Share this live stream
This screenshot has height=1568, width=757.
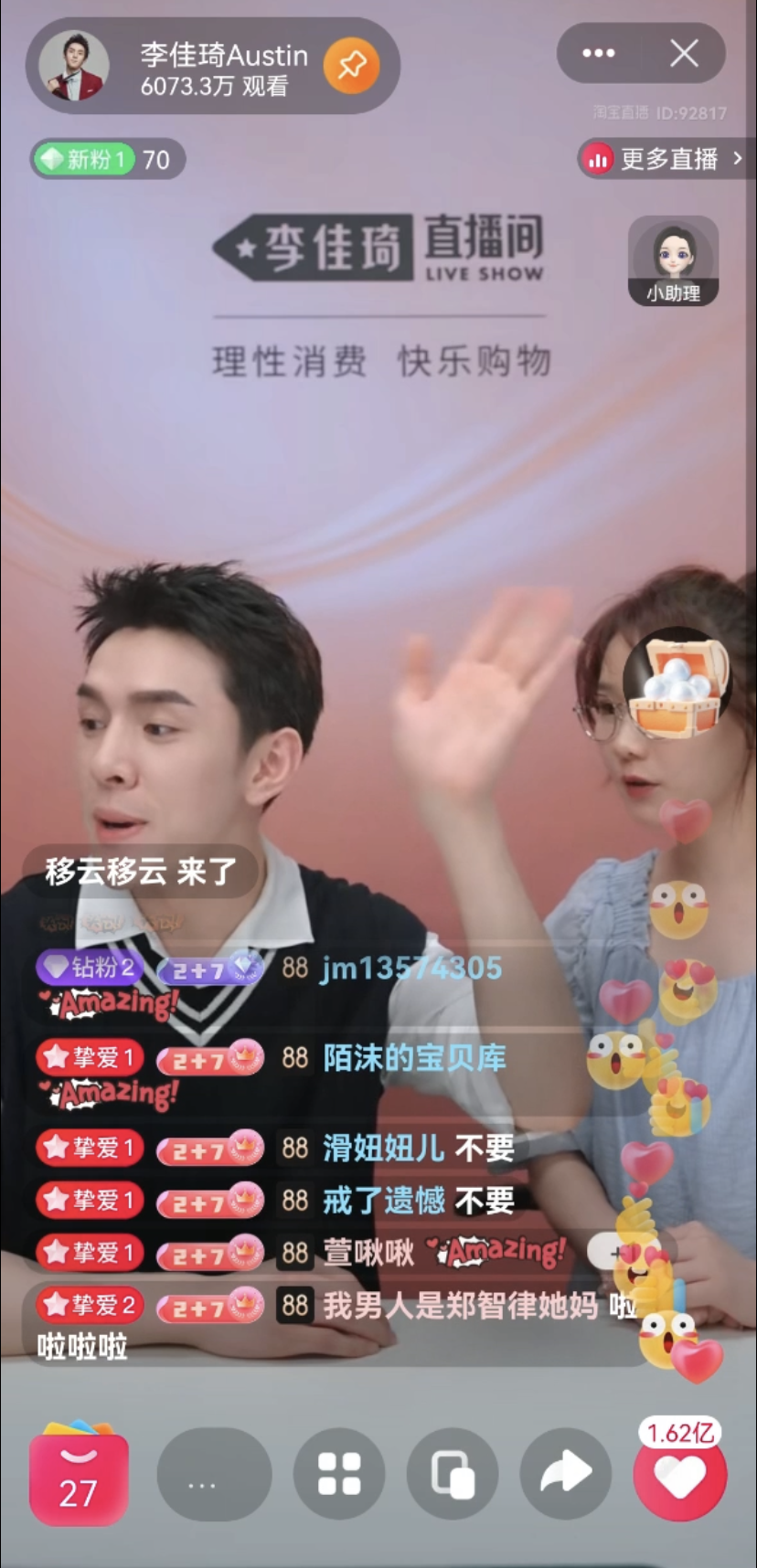[566, 1474]
